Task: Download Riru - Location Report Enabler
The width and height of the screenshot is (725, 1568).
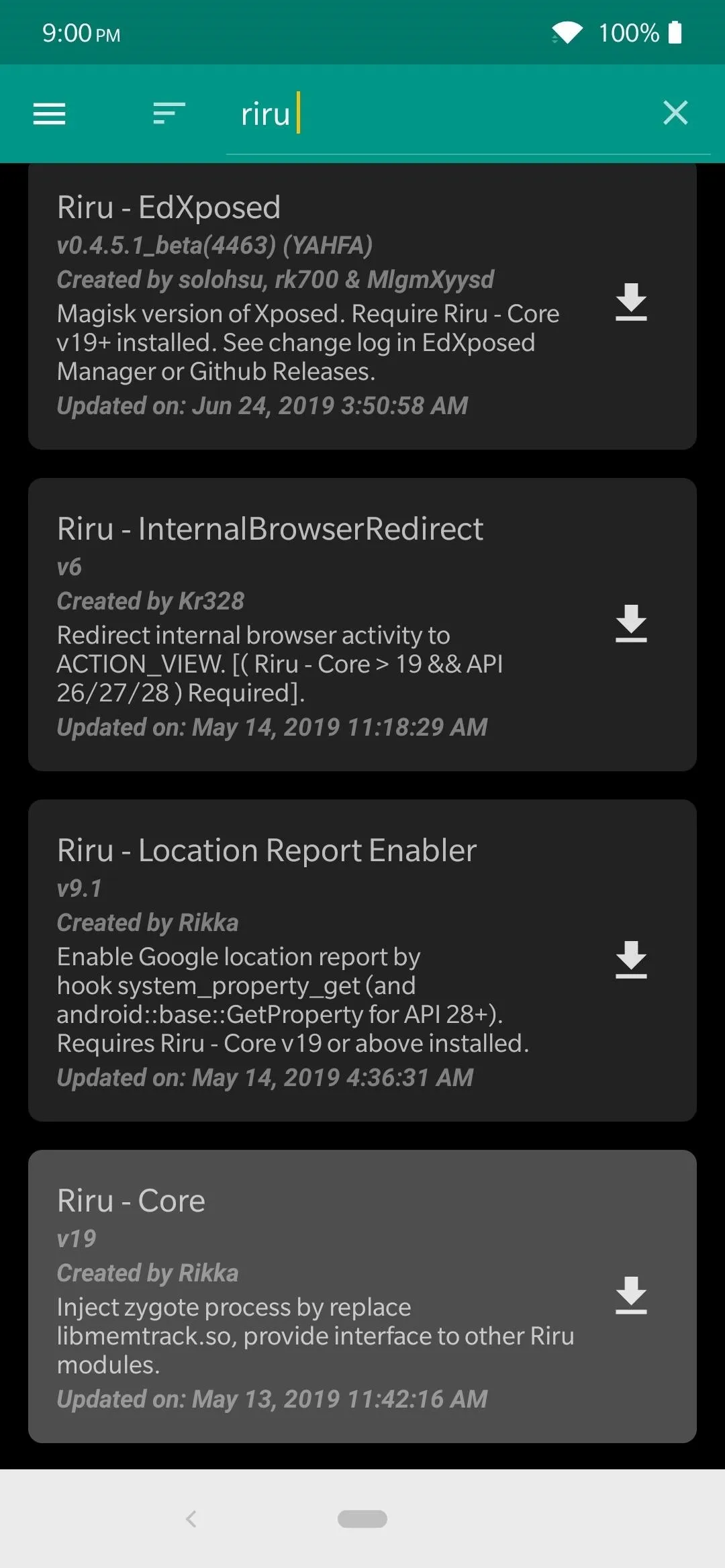Action: click(631, 959)
